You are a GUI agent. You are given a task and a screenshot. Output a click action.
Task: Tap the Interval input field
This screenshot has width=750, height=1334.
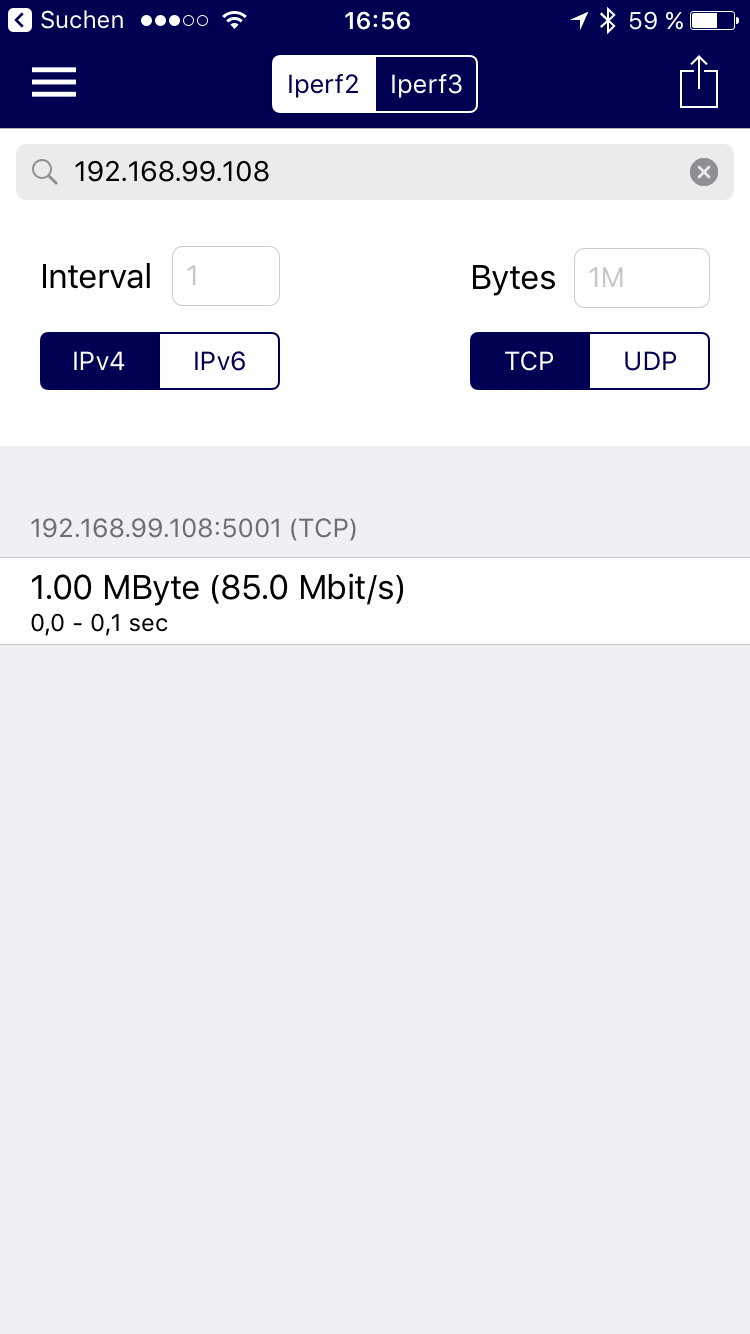click(226, 276)
